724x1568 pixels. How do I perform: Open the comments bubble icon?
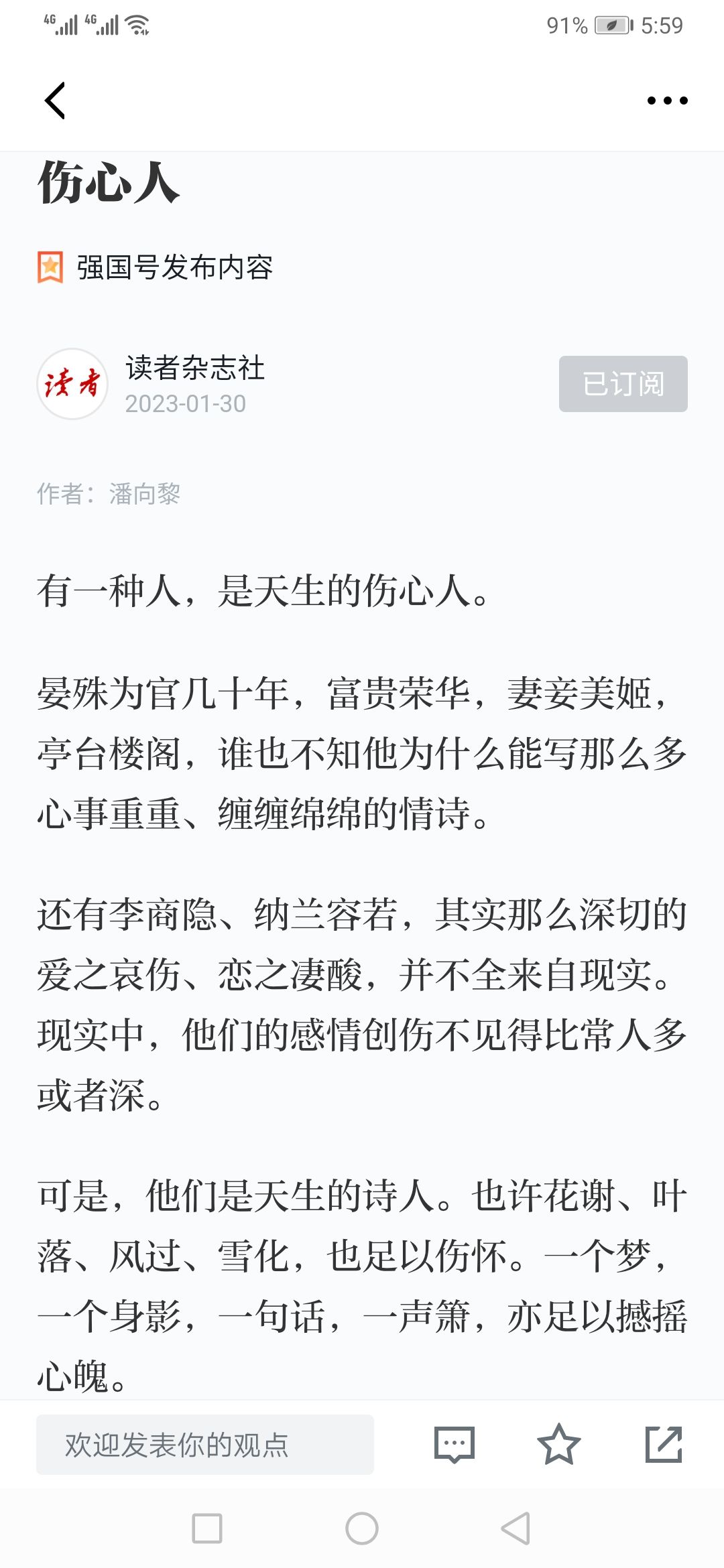click(455, 1445)
